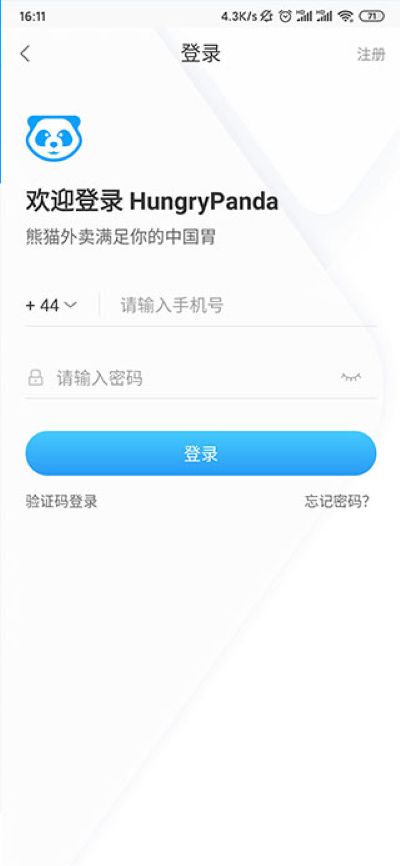Open 忘记密码? forgot password

click(337, 501)
